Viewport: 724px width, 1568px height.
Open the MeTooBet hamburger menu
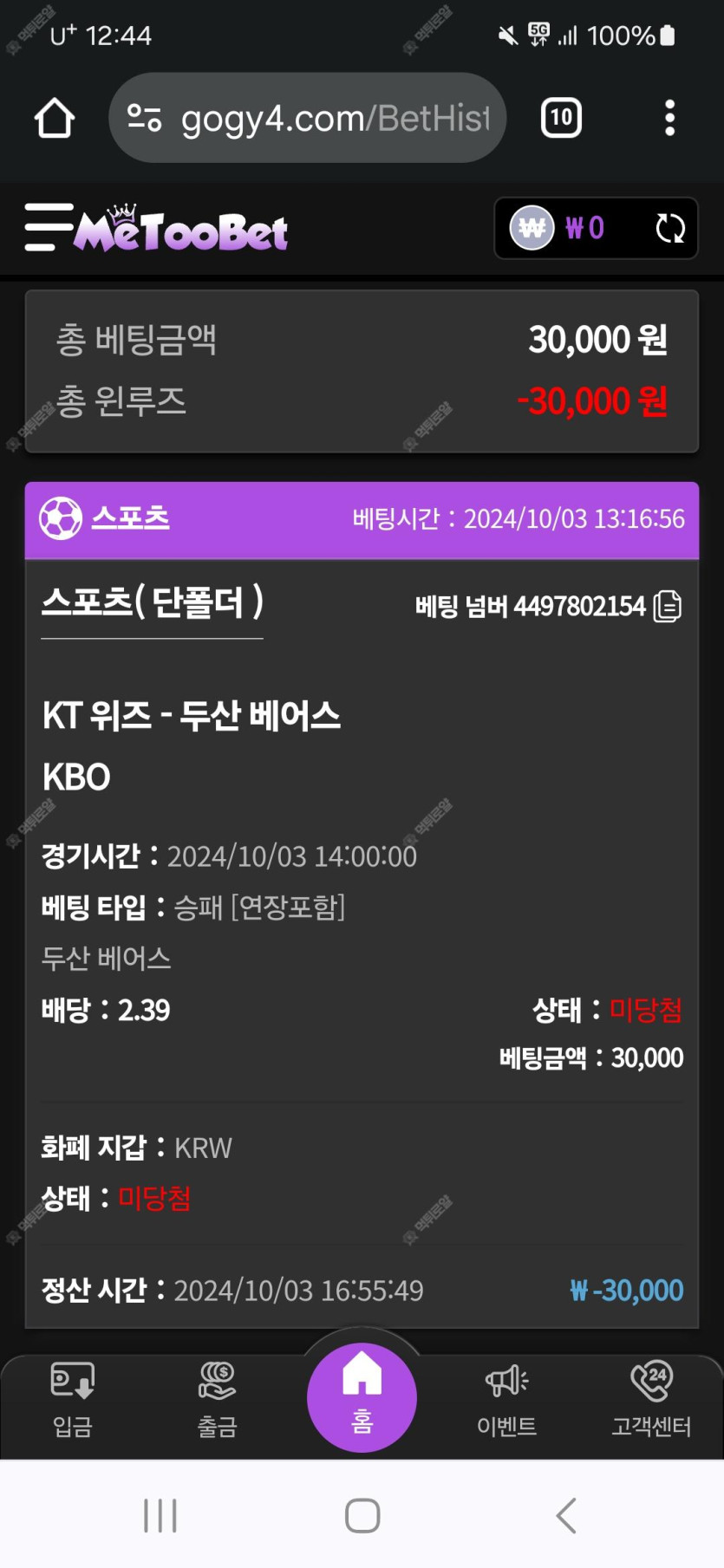point(48,227)
